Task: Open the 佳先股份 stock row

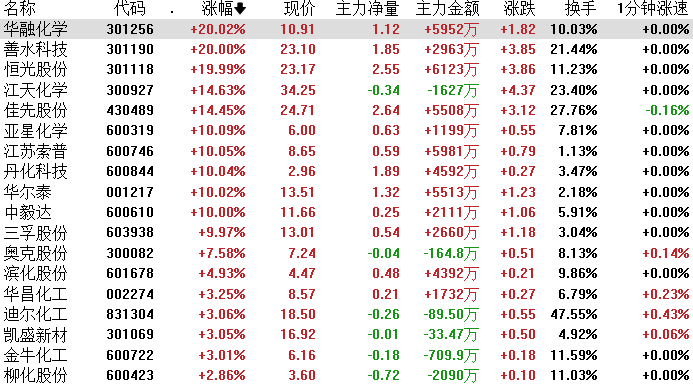Action: click(x=346, y=110)
